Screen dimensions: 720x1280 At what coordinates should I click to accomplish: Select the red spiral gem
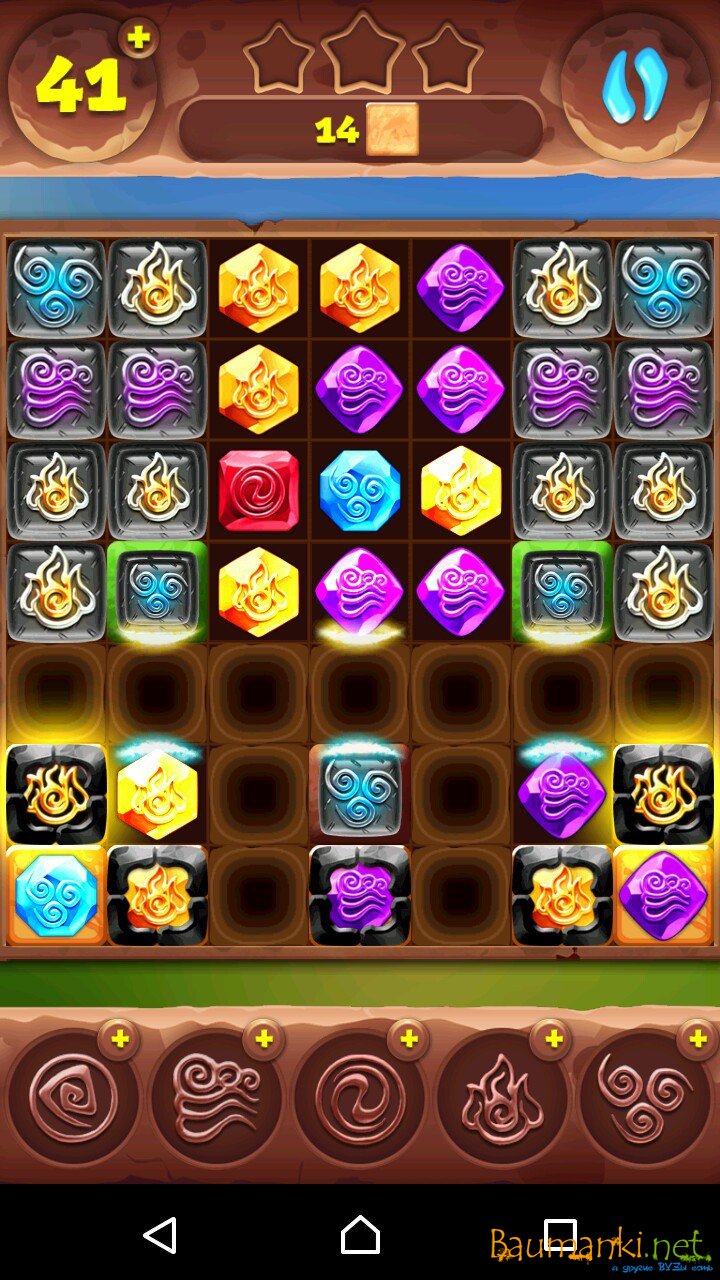[258, 490]
